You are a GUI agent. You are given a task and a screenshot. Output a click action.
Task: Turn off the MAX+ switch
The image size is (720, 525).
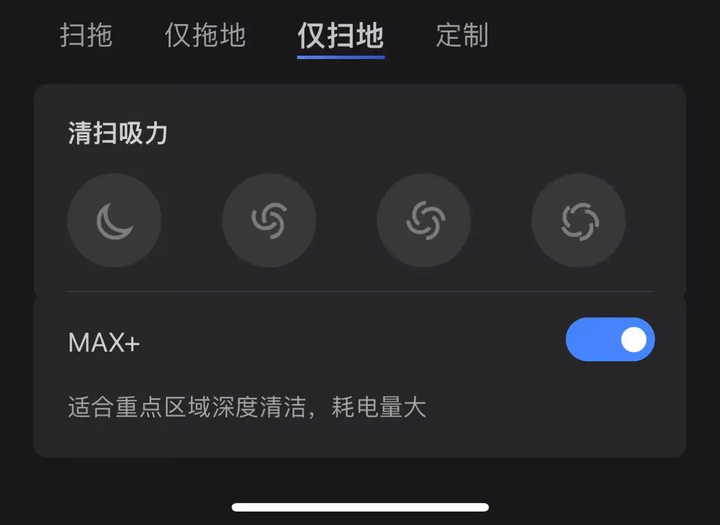(x=610, y=340)
